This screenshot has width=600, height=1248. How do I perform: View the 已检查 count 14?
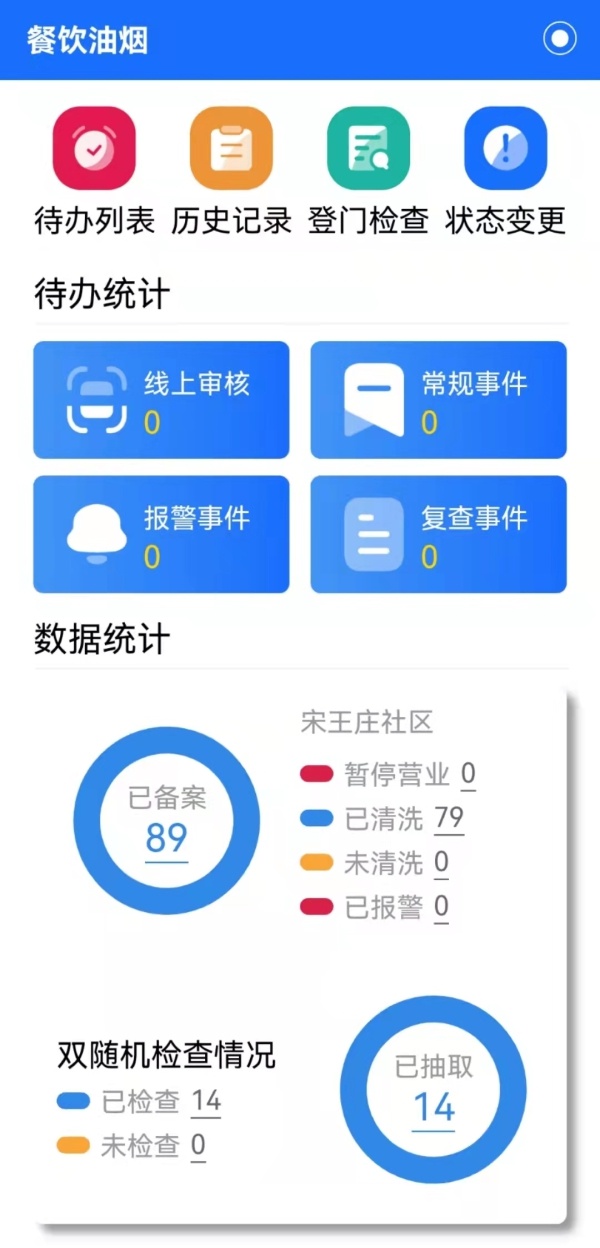[x=206, y=1102]
